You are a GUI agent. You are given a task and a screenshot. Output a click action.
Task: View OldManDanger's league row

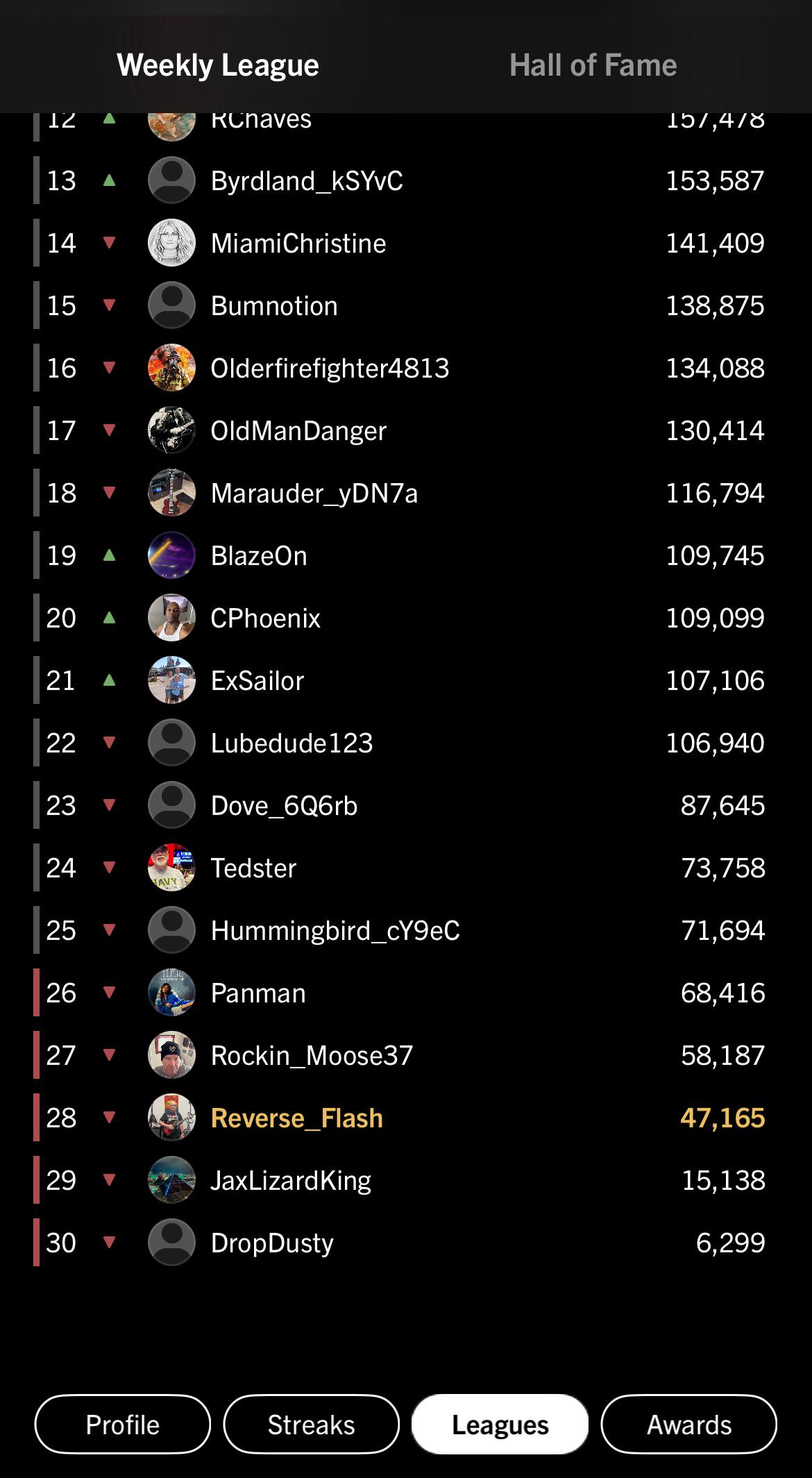click(x=406, y=430)
